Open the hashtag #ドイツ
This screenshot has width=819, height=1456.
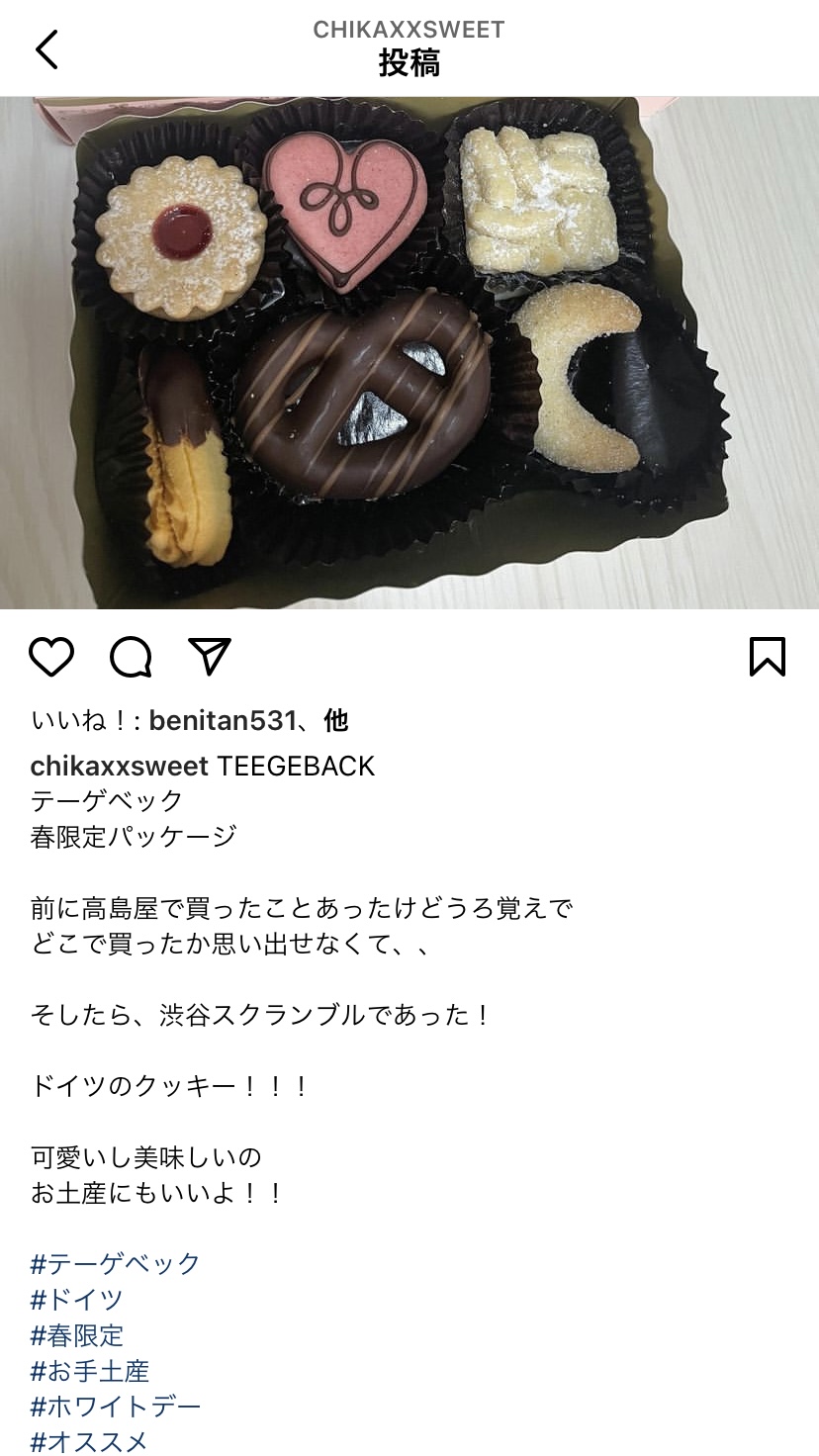pyautogui.click(x=77, y=1300)
